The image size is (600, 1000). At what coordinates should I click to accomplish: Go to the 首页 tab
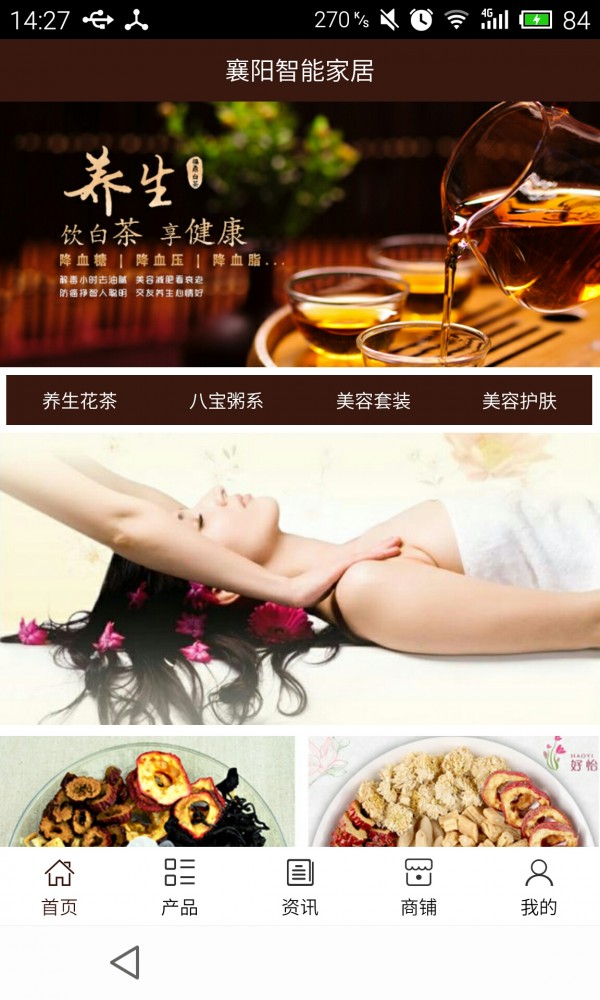pos(59,887)
